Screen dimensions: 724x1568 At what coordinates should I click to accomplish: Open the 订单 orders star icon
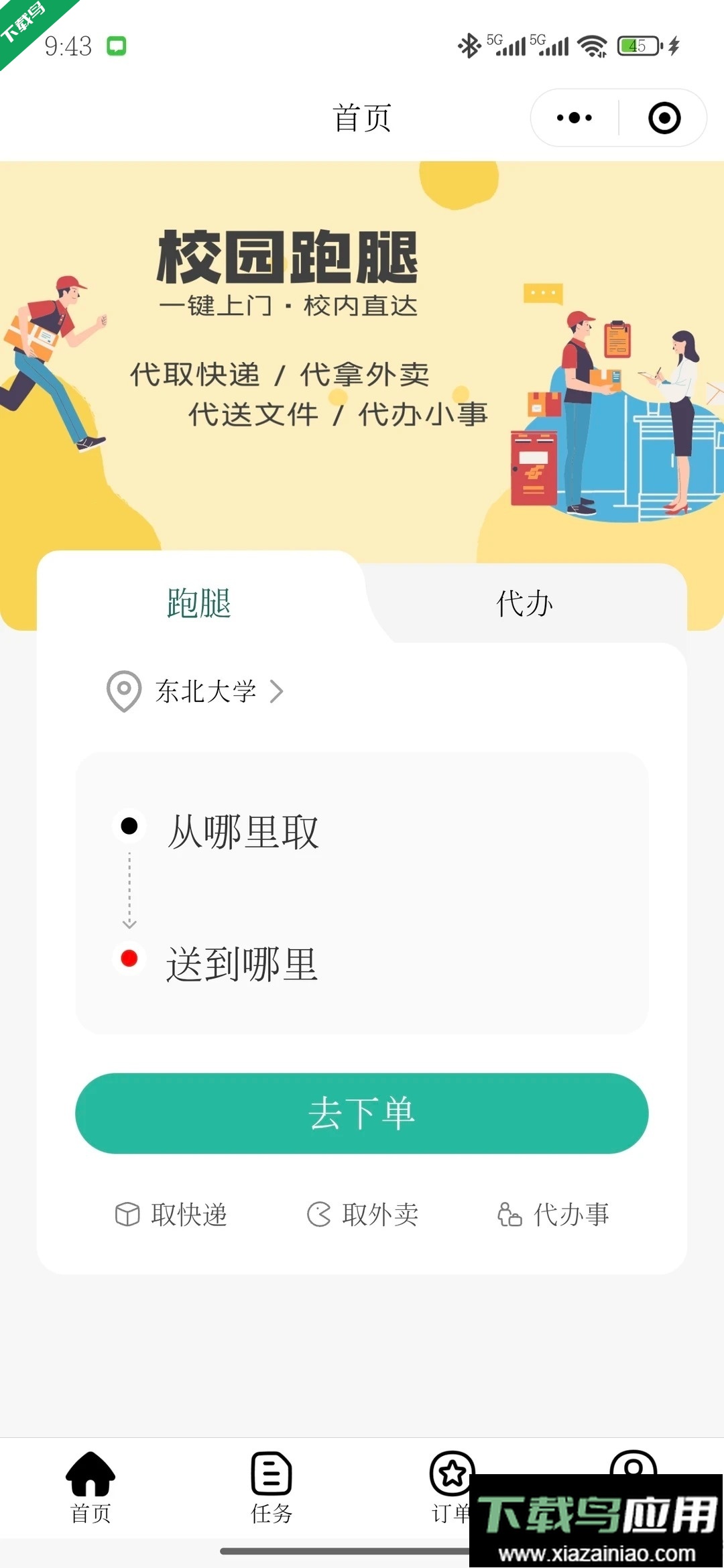pos(450,1470)
